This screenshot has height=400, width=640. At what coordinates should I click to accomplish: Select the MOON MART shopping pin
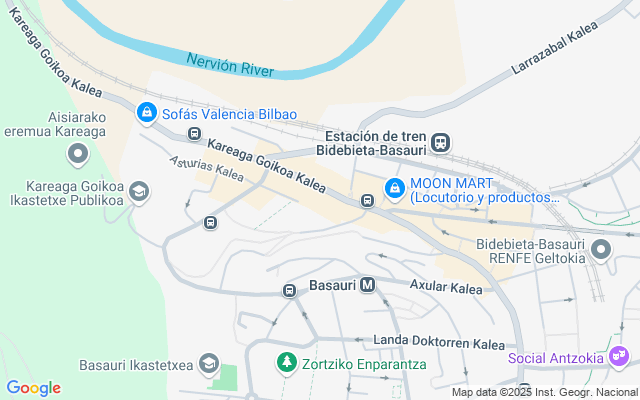pyautogui.click(x=395, y=189)
